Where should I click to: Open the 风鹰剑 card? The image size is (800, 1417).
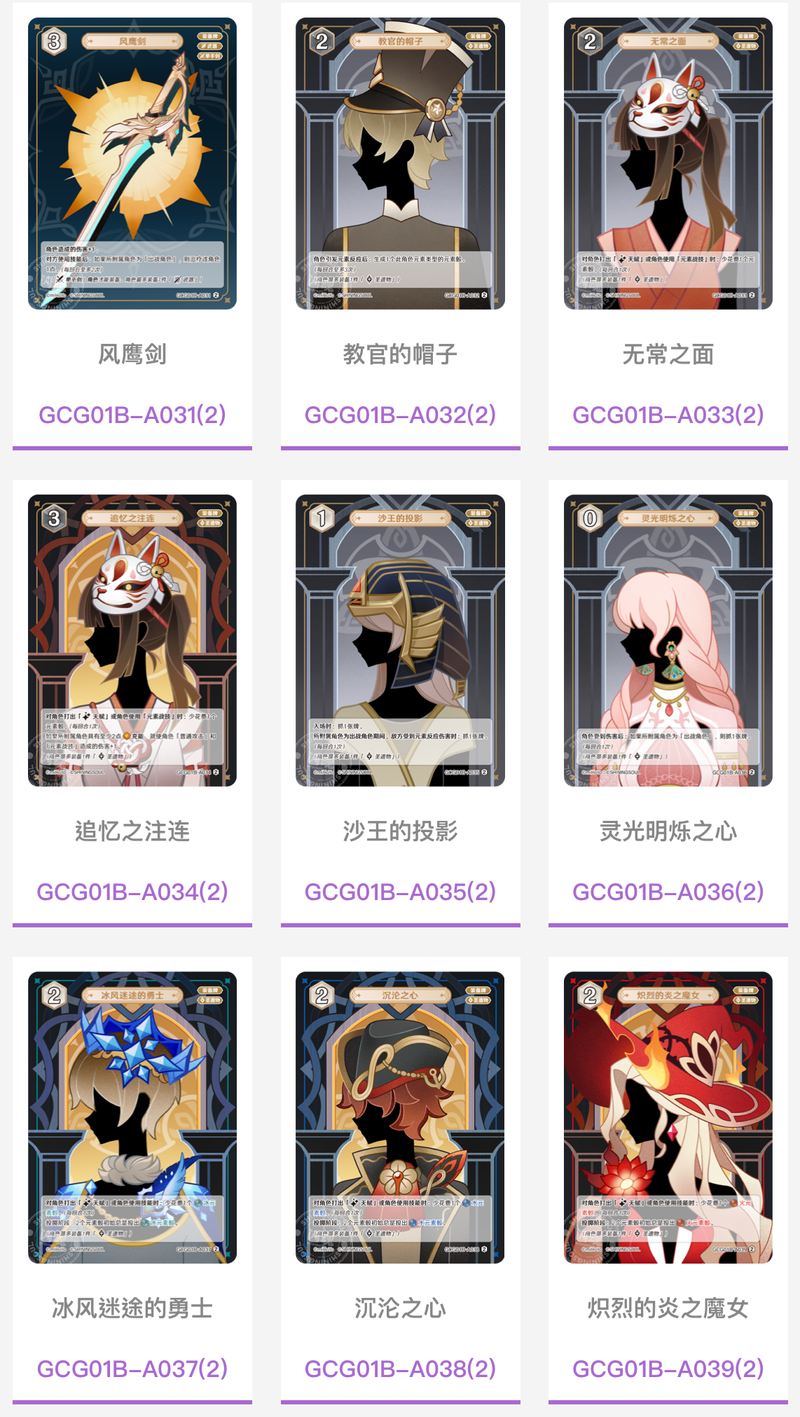pos(132,164)
